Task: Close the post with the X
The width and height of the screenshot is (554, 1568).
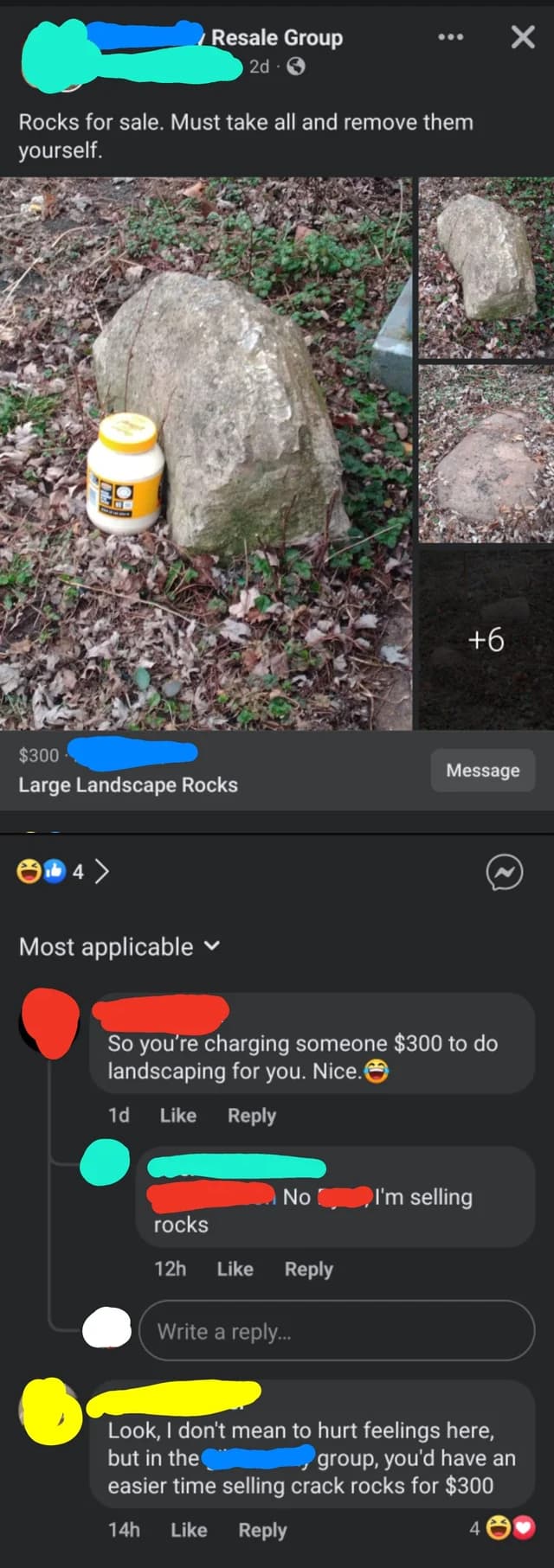Action: coord(523,37)
